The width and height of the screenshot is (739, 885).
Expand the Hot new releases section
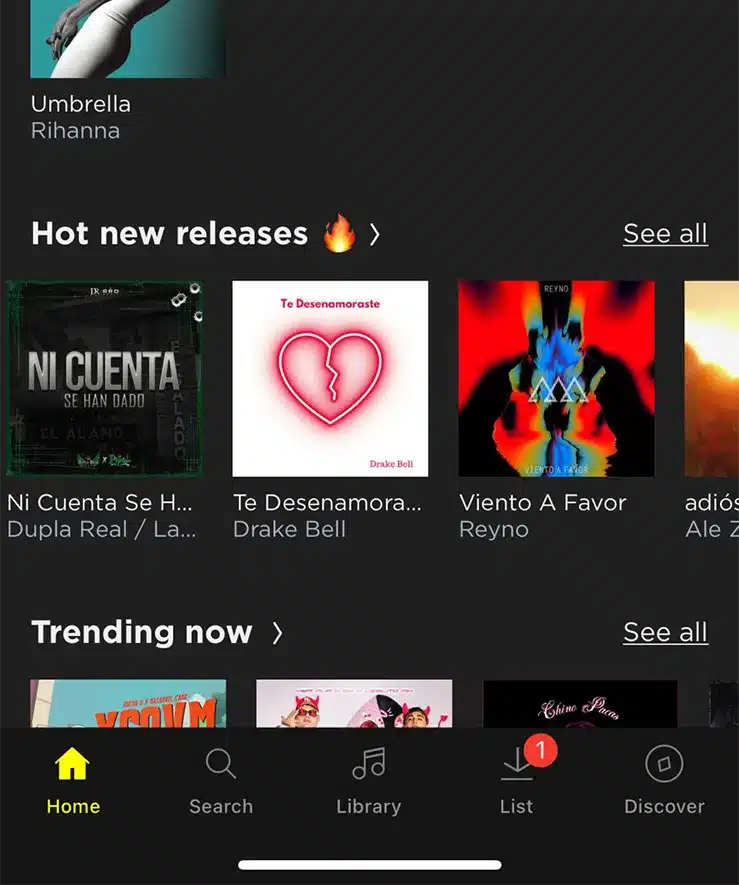375,234
